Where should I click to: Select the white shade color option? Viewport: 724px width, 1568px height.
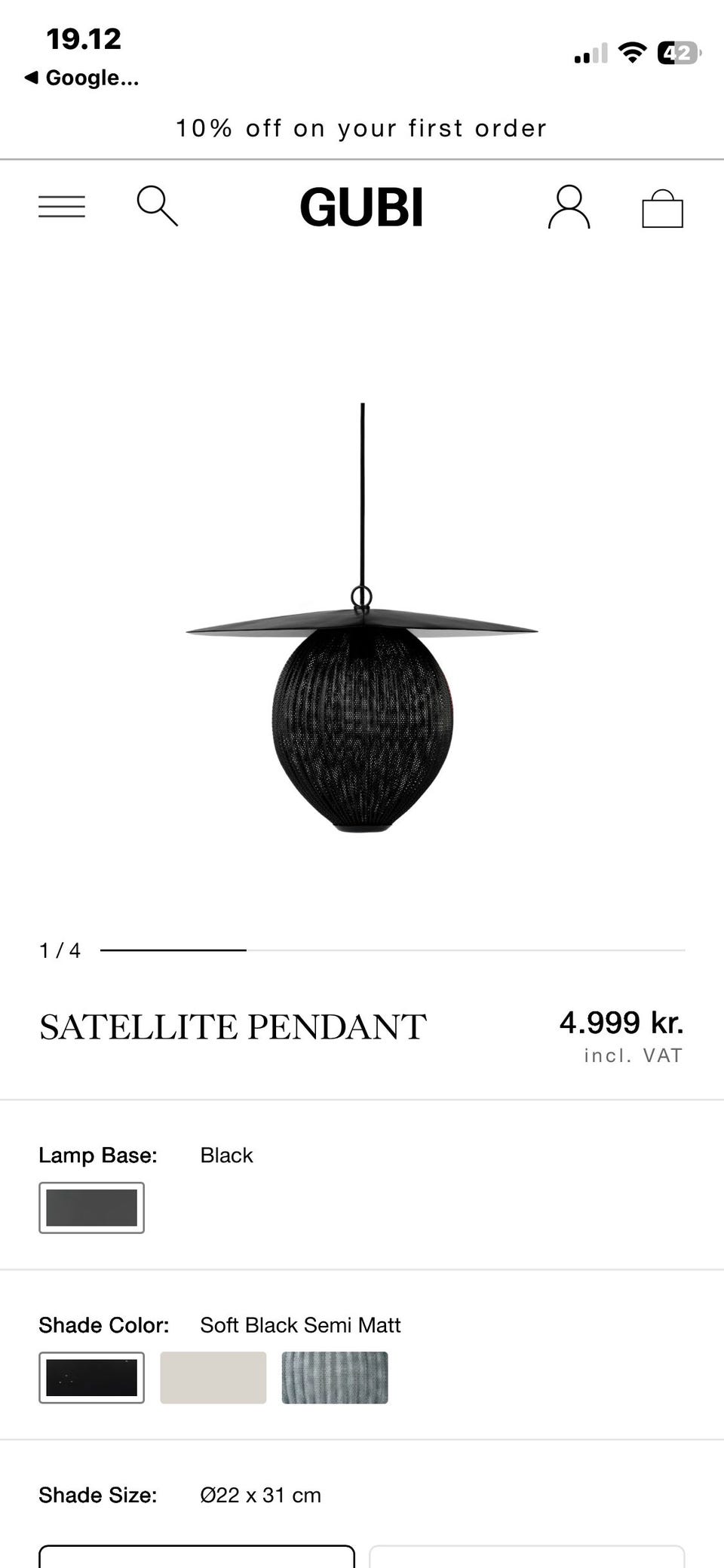click(x=213, y=1379)
